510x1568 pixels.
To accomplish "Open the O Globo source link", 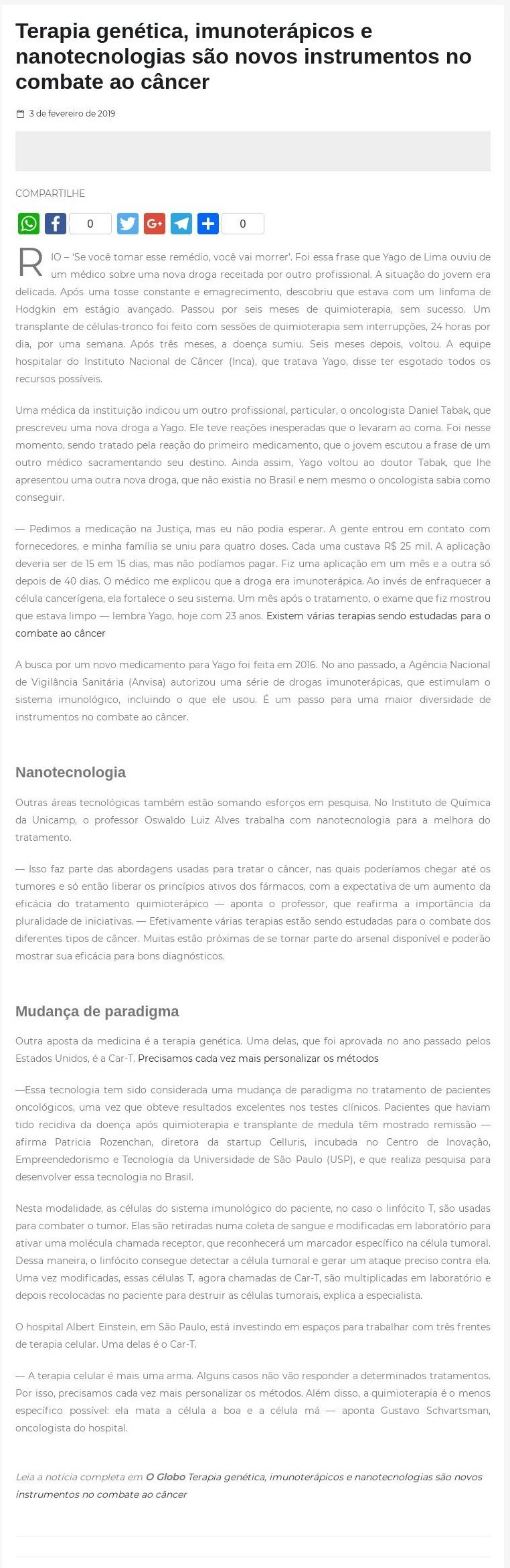I will (x=166, y=1477).
